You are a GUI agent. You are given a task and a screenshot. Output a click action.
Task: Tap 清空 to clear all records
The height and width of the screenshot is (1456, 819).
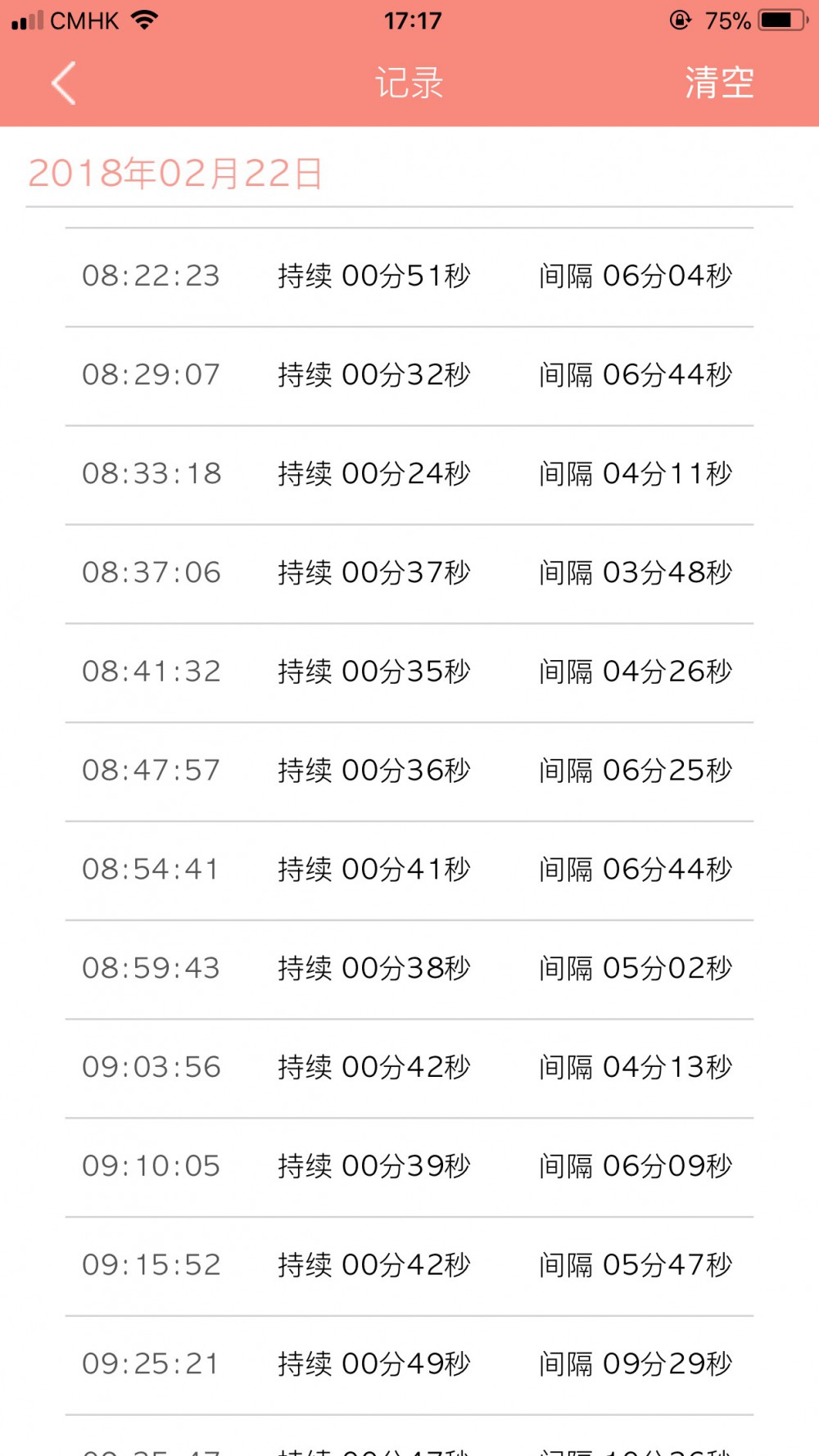719,82
